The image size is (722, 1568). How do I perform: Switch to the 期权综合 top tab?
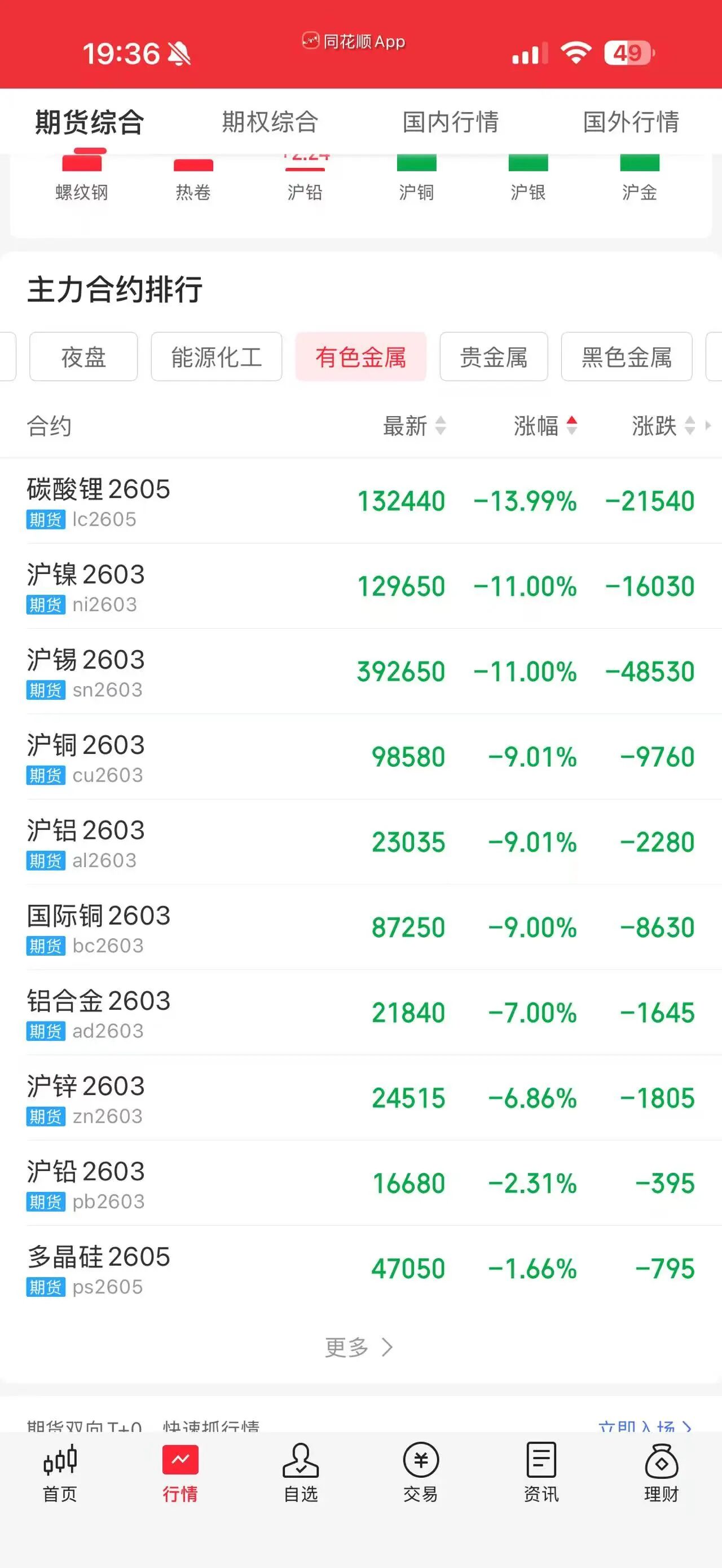[270, 122]
